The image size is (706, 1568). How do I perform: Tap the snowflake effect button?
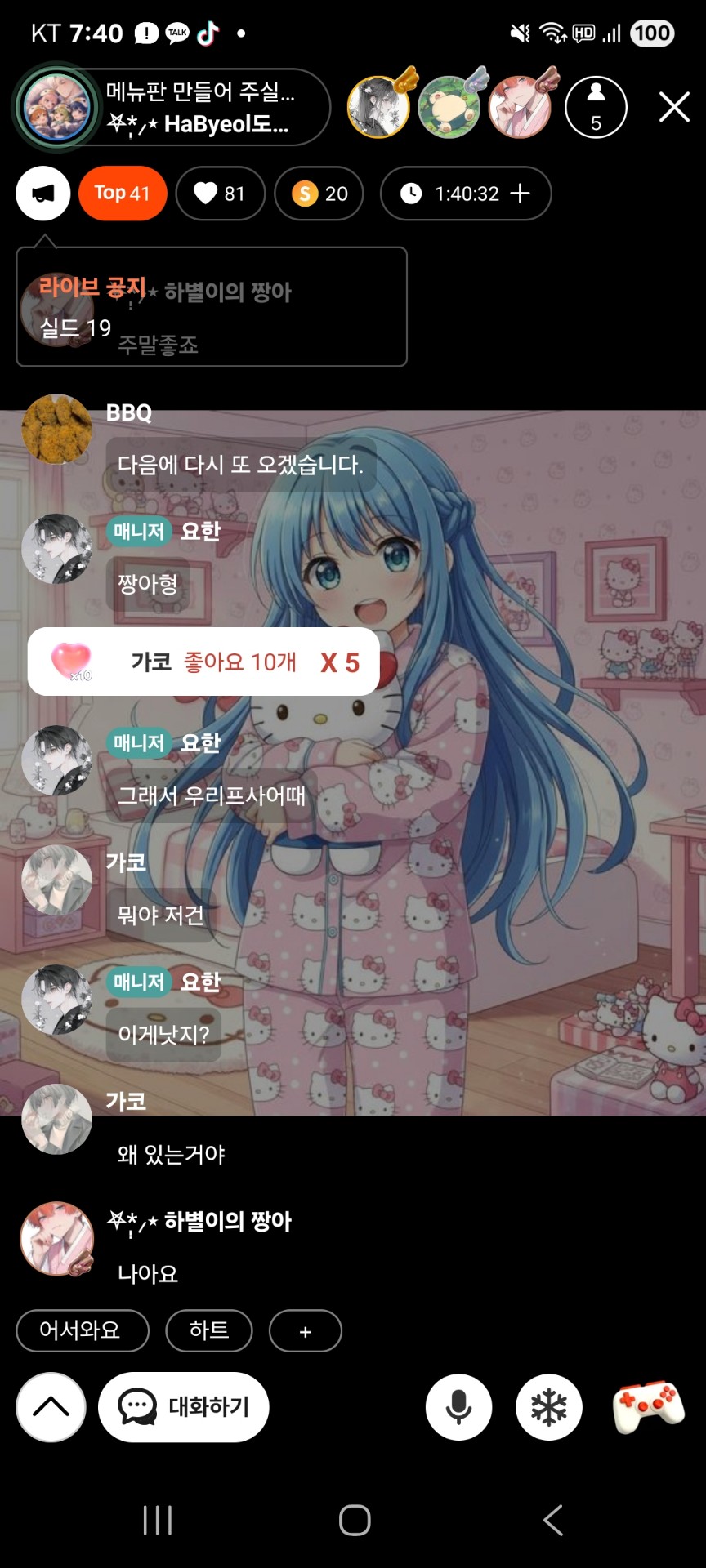click(548, 1407)
